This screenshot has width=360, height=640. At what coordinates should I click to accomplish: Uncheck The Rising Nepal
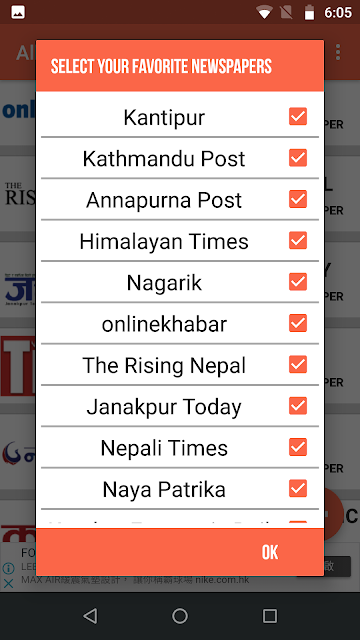click(x=298, y=364)
